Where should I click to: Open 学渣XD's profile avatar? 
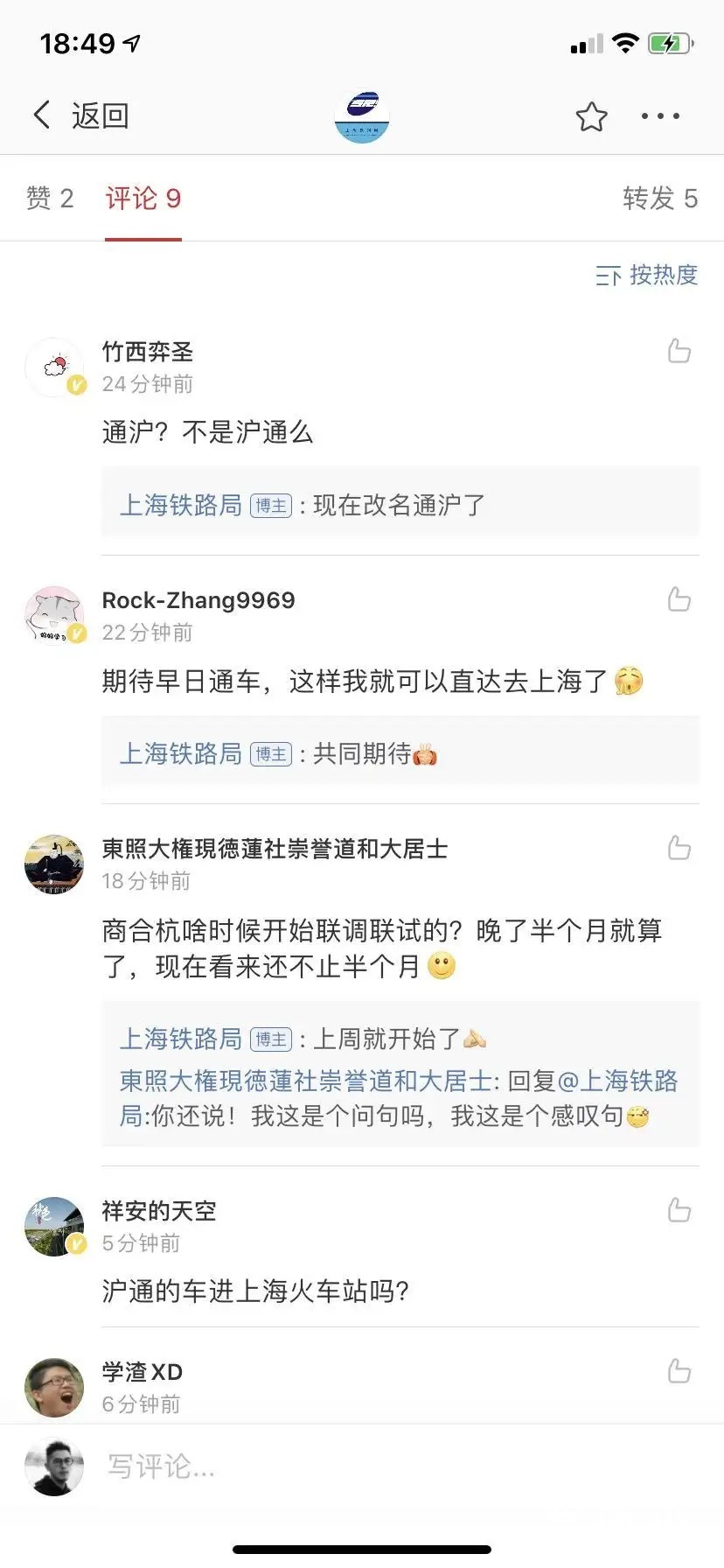54,1387
